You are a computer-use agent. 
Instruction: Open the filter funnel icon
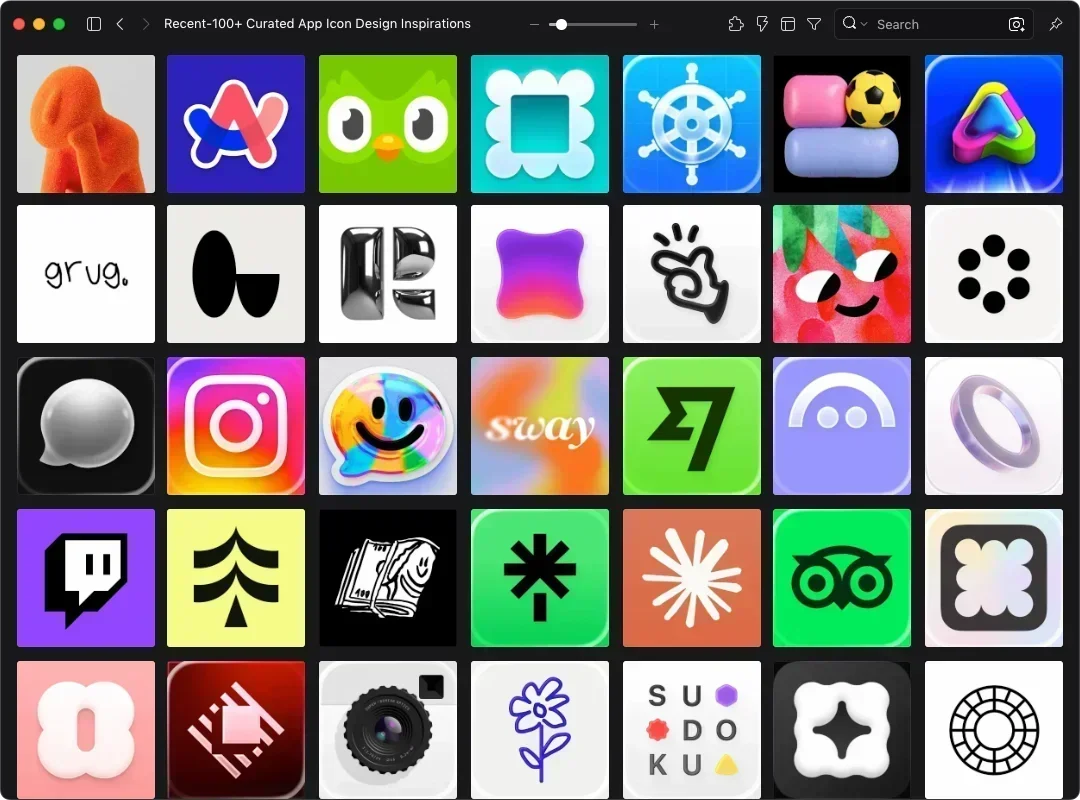[813, 24]
